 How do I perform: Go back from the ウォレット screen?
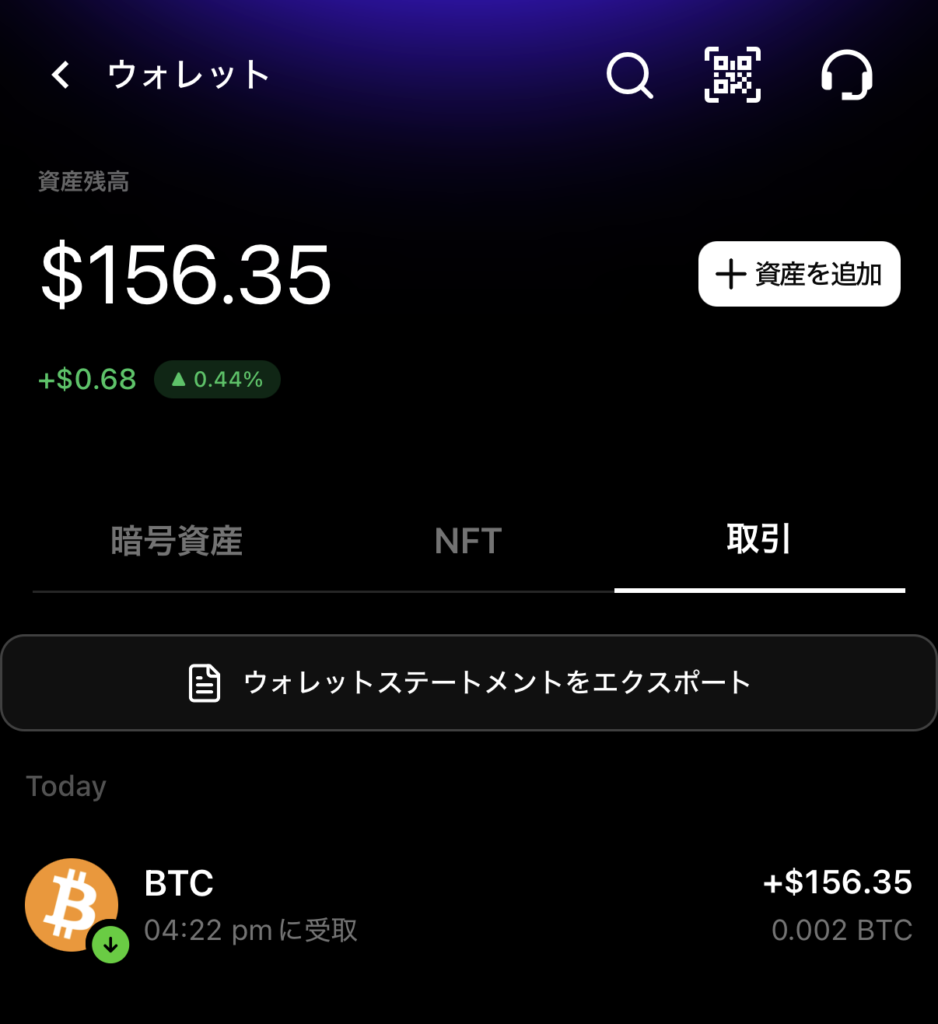click(x=62, y=75)
